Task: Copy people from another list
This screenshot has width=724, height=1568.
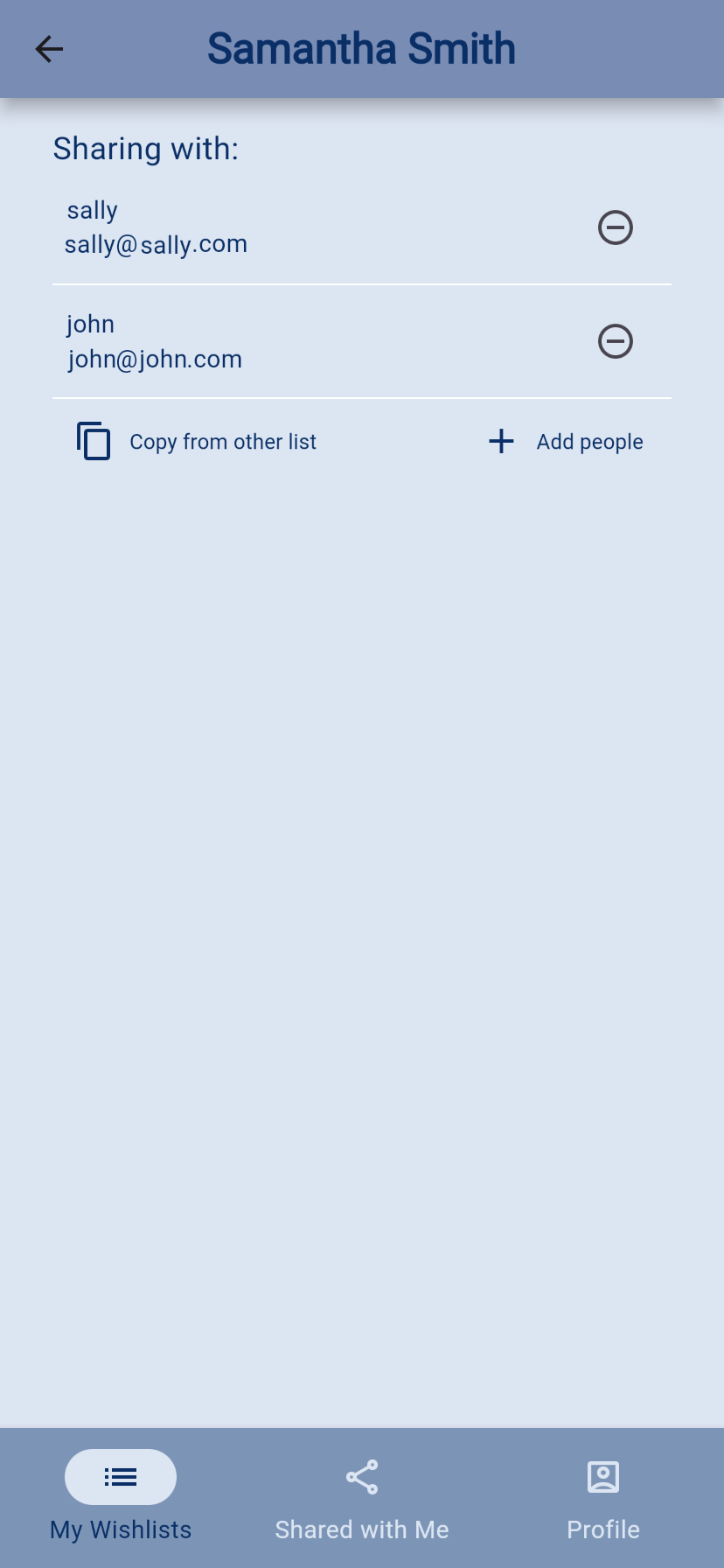Action: (198, 441)
